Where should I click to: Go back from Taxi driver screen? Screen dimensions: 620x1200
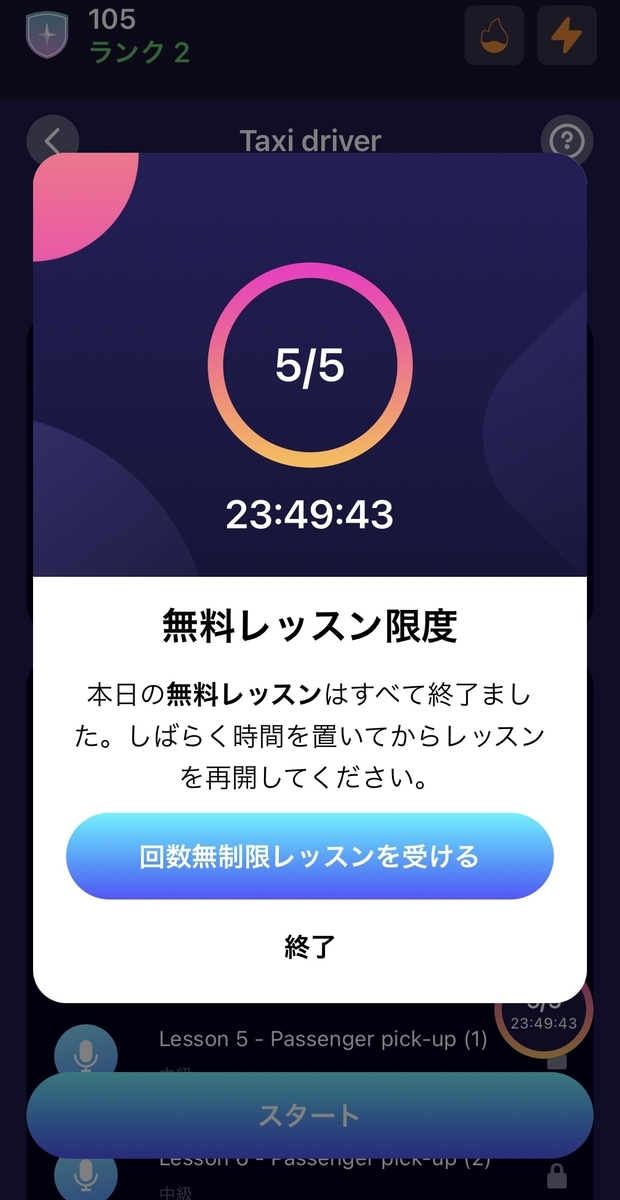click(x=53, y=141)
